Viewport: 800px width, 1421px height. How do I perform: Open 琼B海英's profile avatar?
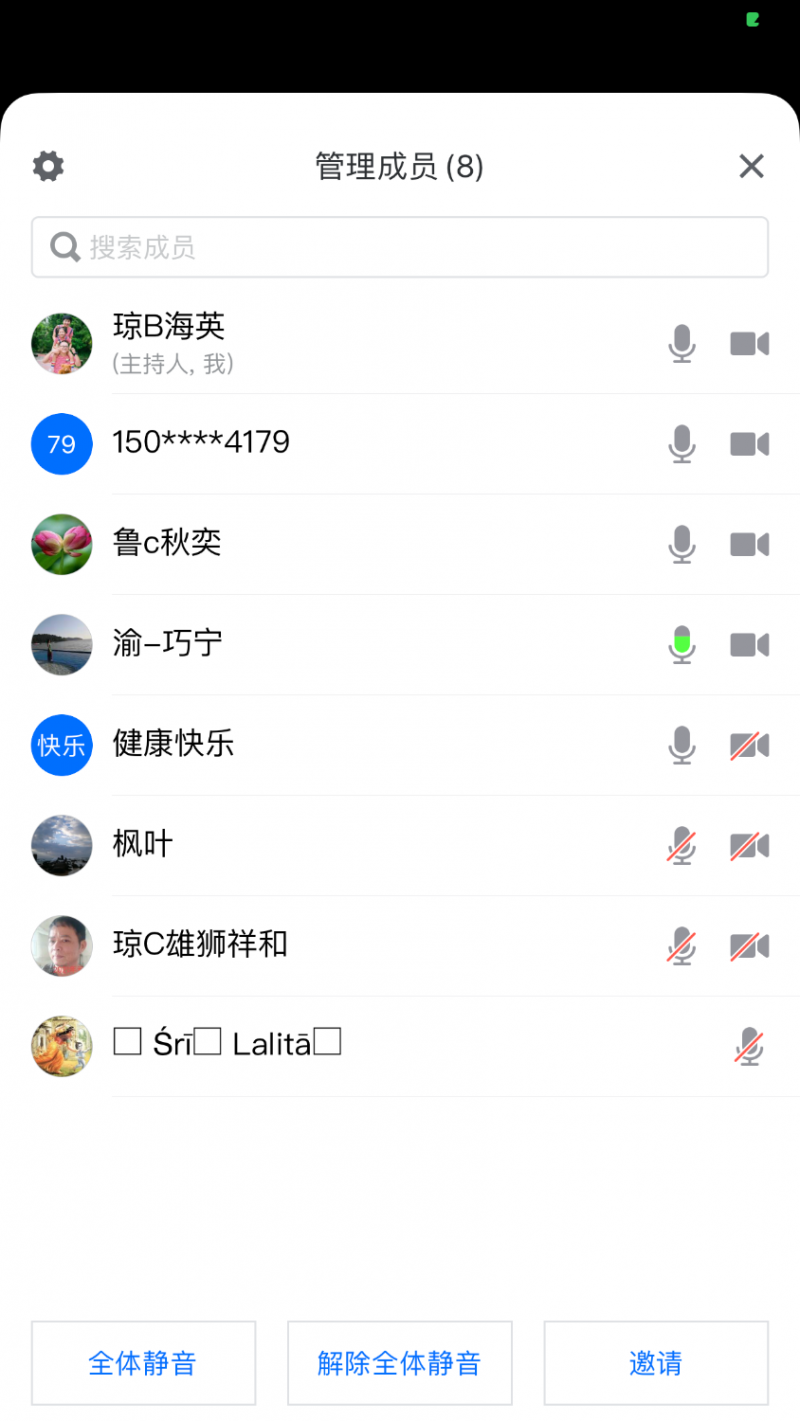point(61,344)
